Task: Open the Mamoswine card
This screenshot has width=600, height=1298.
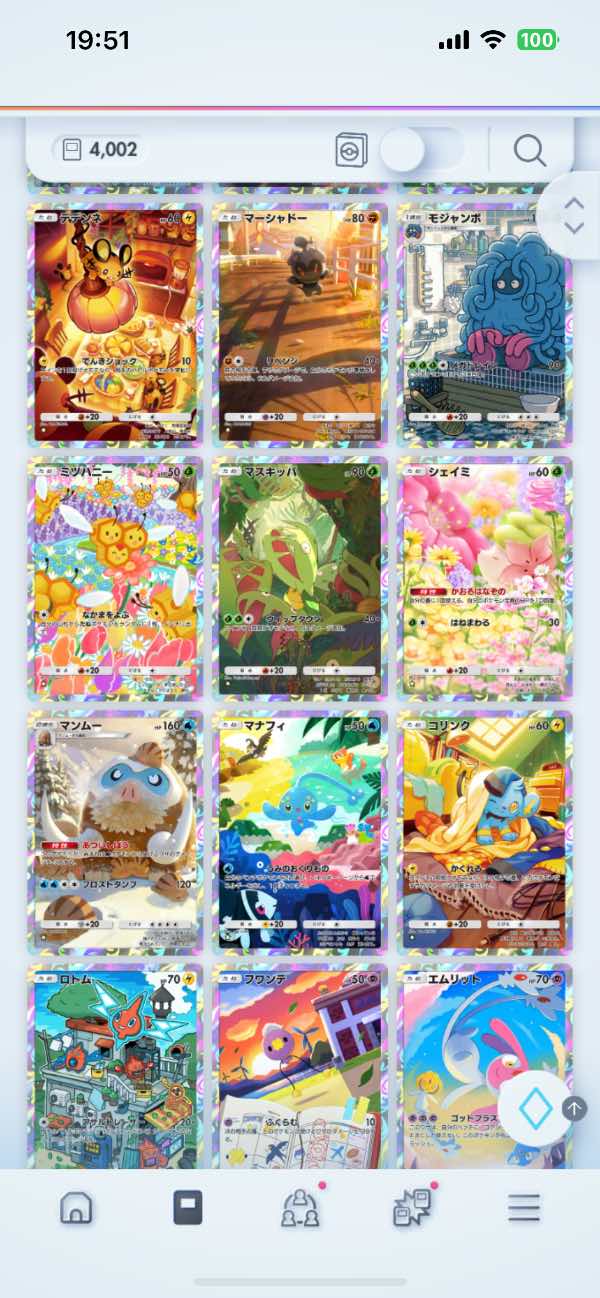Action: [x=116, y=833]
